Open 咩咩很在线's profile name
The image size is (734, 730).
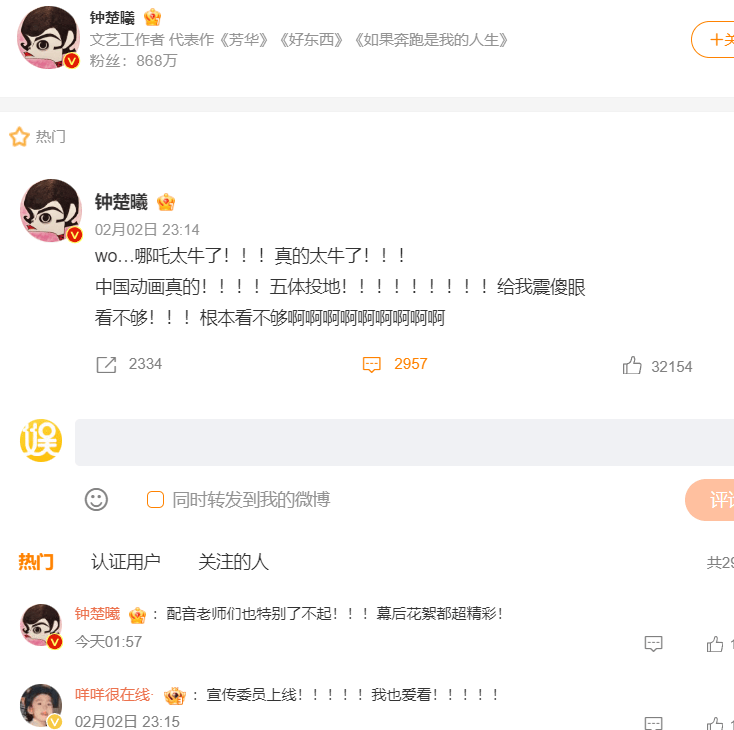click(113, 694)
